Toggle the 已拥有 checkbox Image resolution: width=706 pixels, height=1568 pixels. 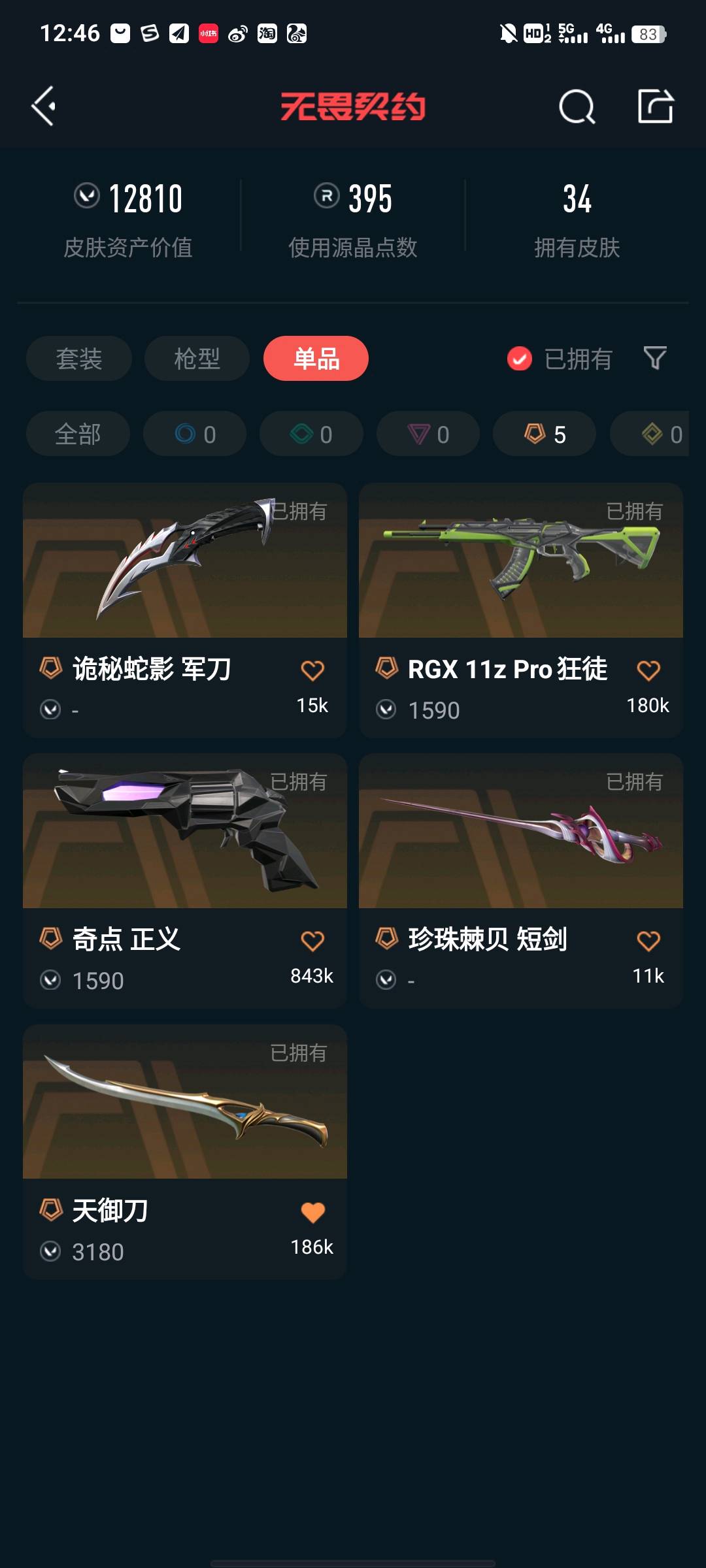click(520, 359)
